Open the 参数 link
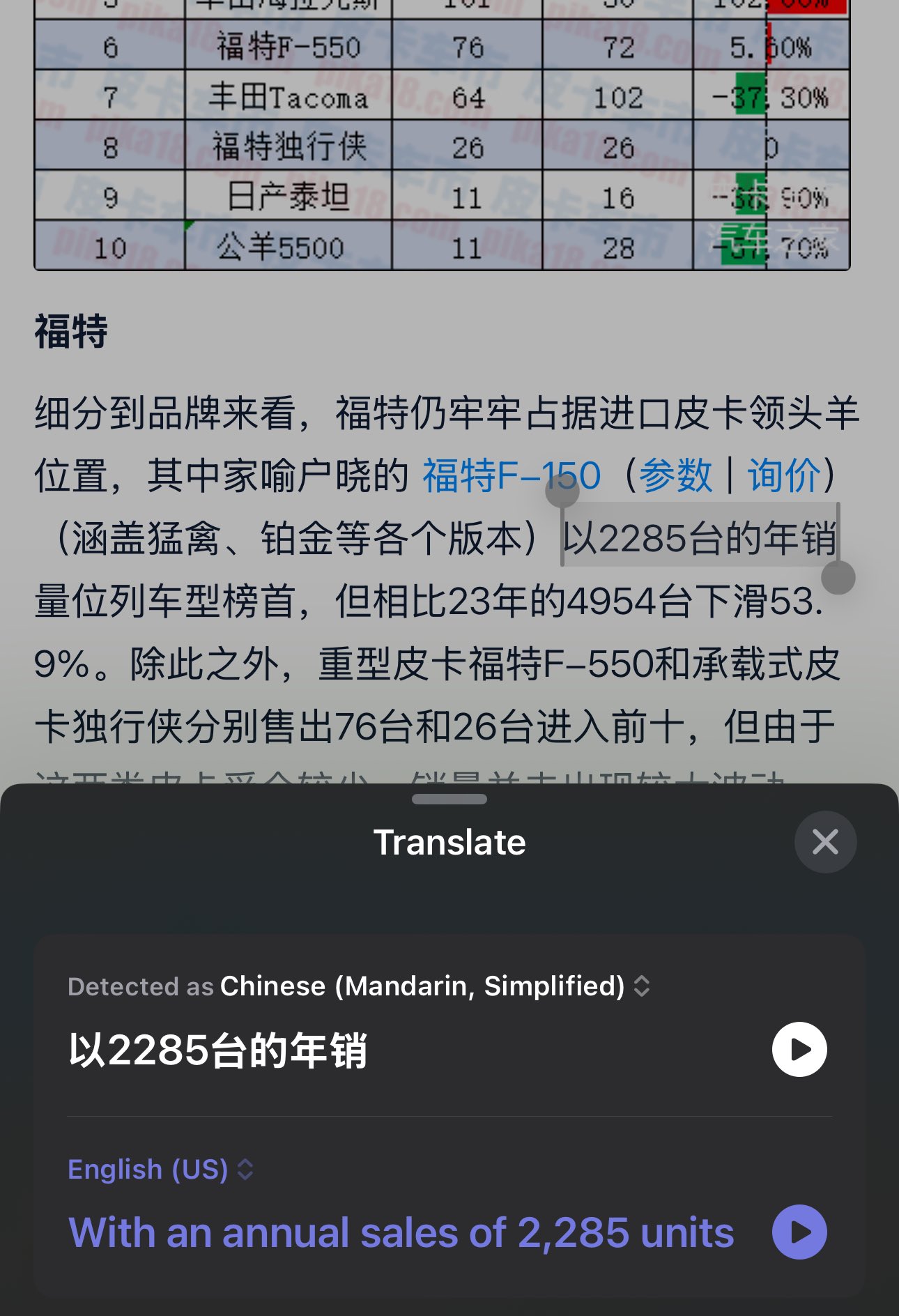Image resolution: width=899 pixels, height=1316 pixels. tap(675, 476)
